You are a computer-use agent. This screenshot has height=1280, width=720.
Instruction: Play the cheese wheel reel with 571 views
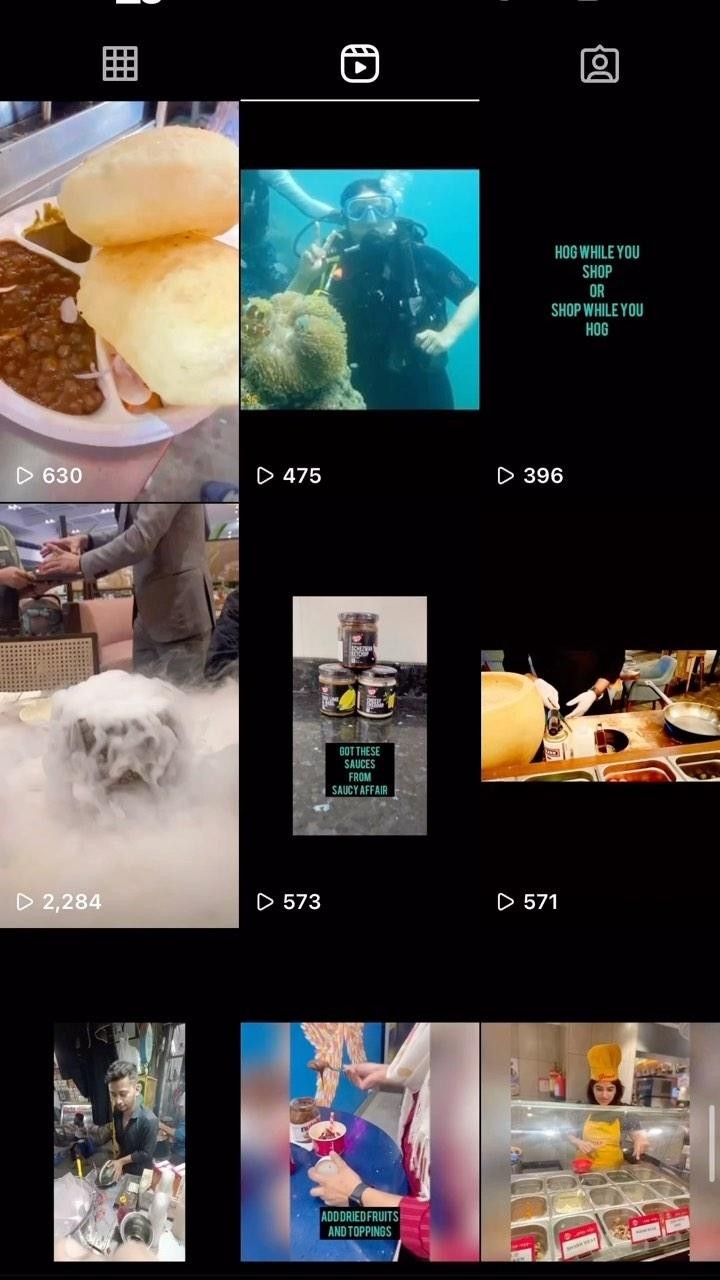click(x=599, y=715)
